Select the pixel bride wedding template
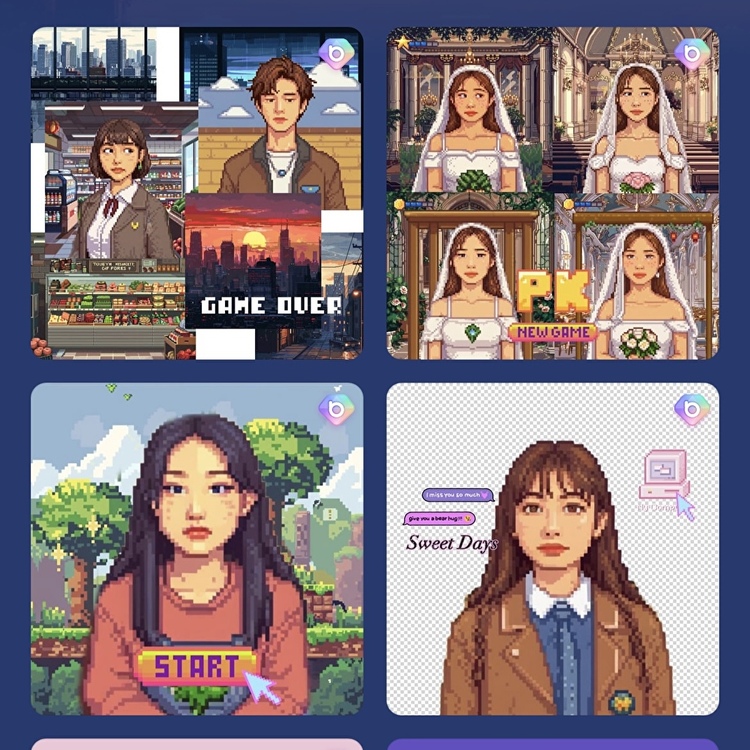Image resolution: width=750 pixels, height=750 pixels. point(553,193)
